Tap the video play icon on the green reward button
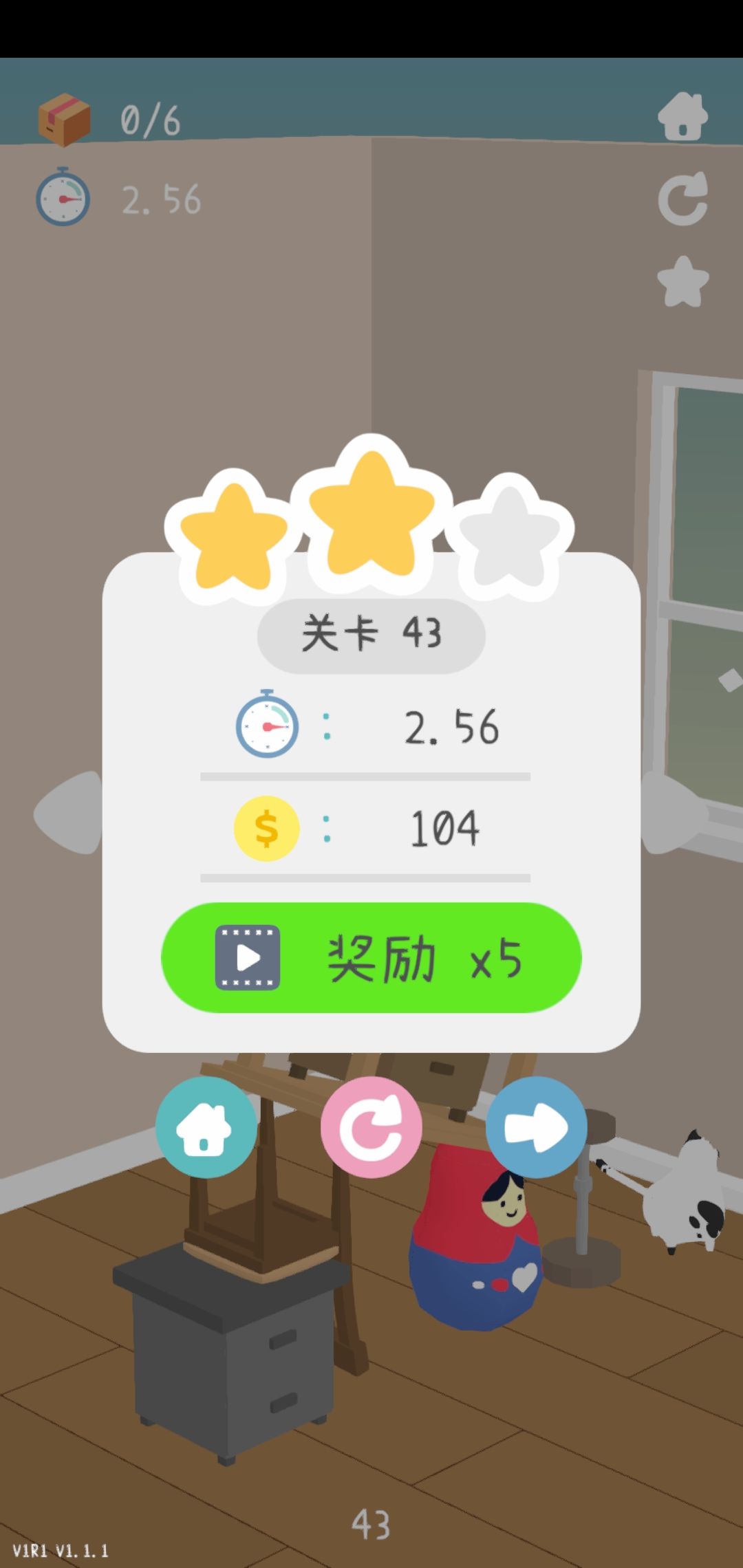This screenshot has width=743, height=1568. click(x=248, y=959)
